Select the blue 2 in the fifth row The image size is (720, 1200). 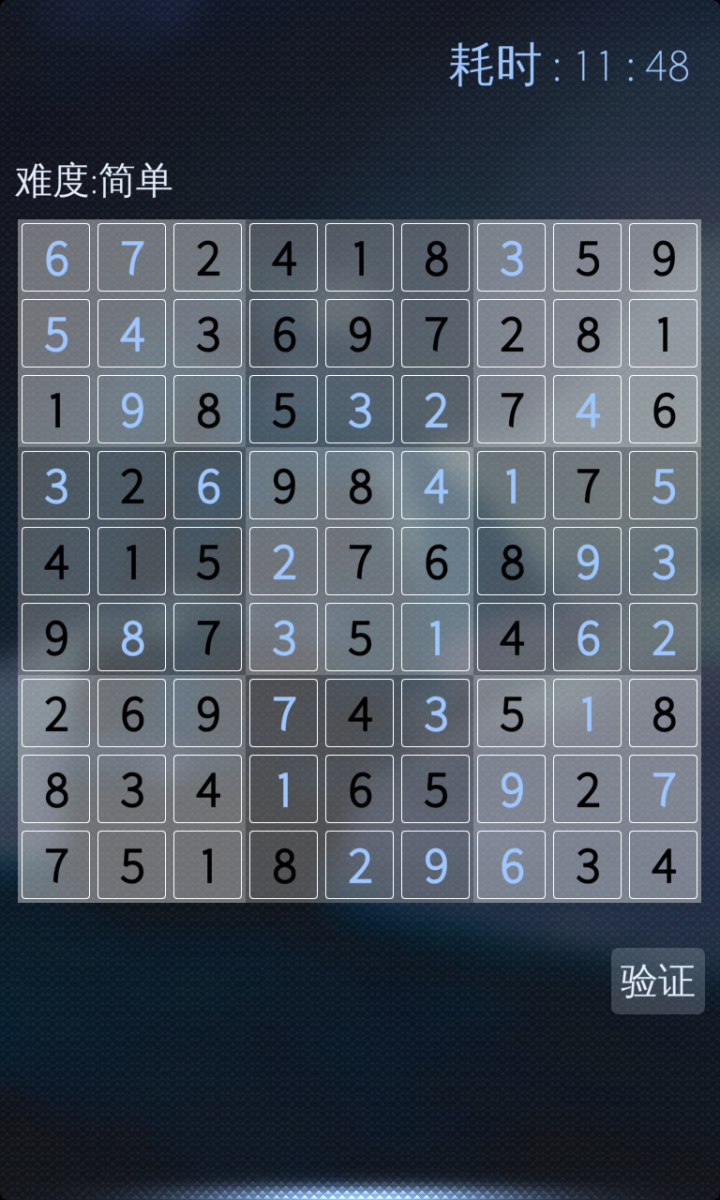(x=284, y=562)
